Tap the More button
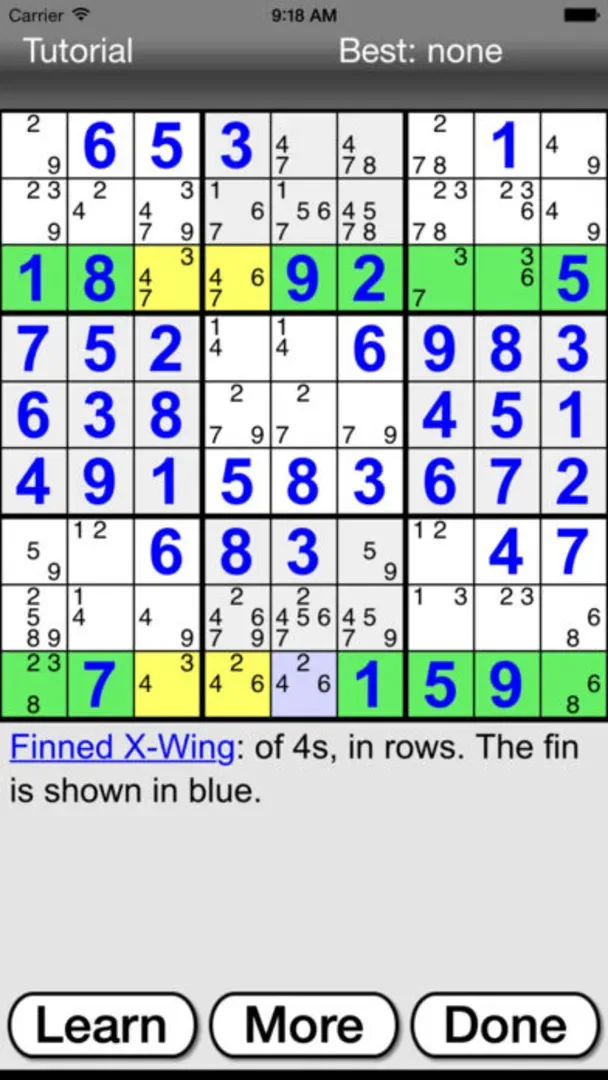 tap(304, 1026)
